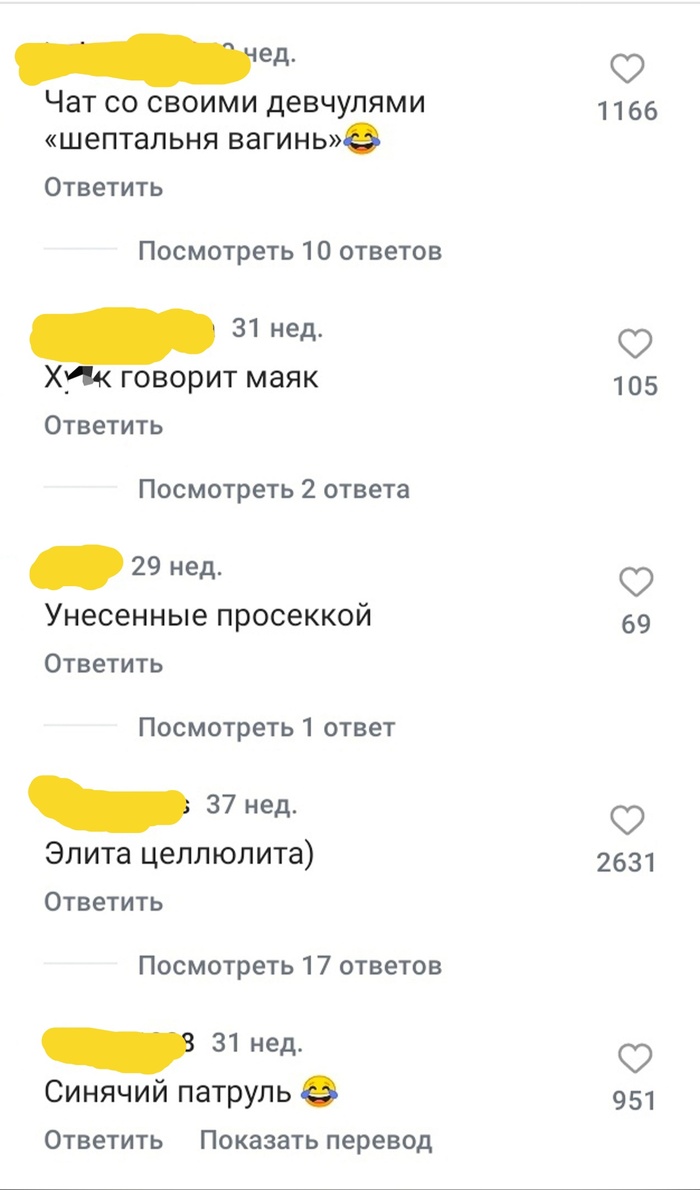The image size is (700, 1190).
Task: Expand «Посмотреть 17 ответов»
Action: pyautogui.click(x=289, y=966)
